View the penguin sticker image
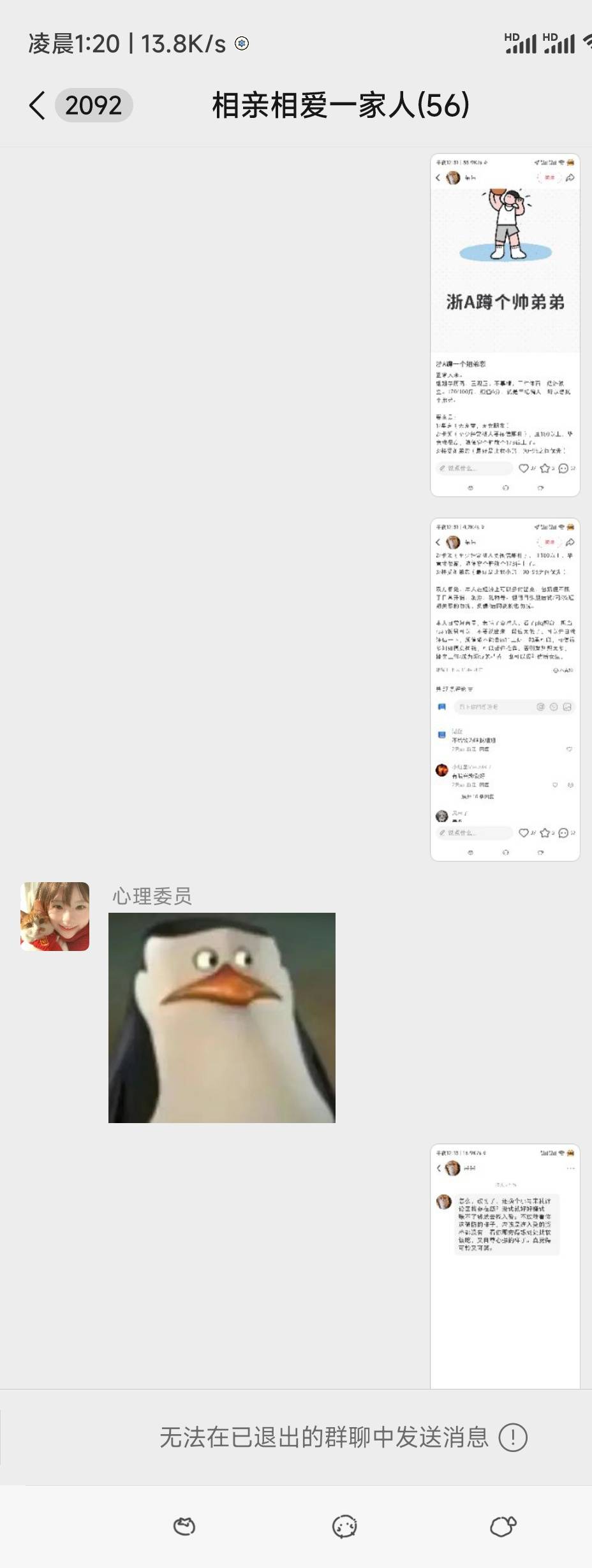The width and height of the screenshot is (592, 1568). pos(221,1018)
